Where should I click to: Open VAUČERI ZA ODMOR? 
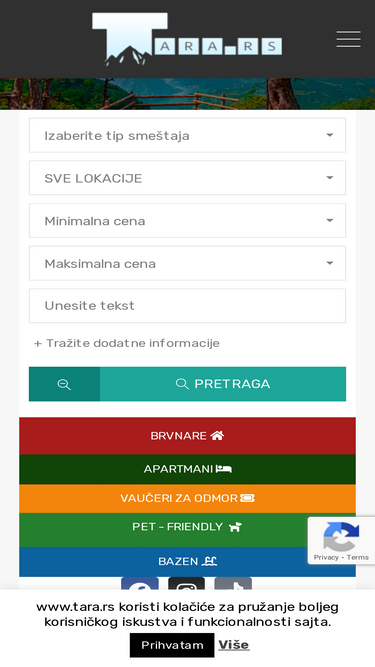point(187,498)
